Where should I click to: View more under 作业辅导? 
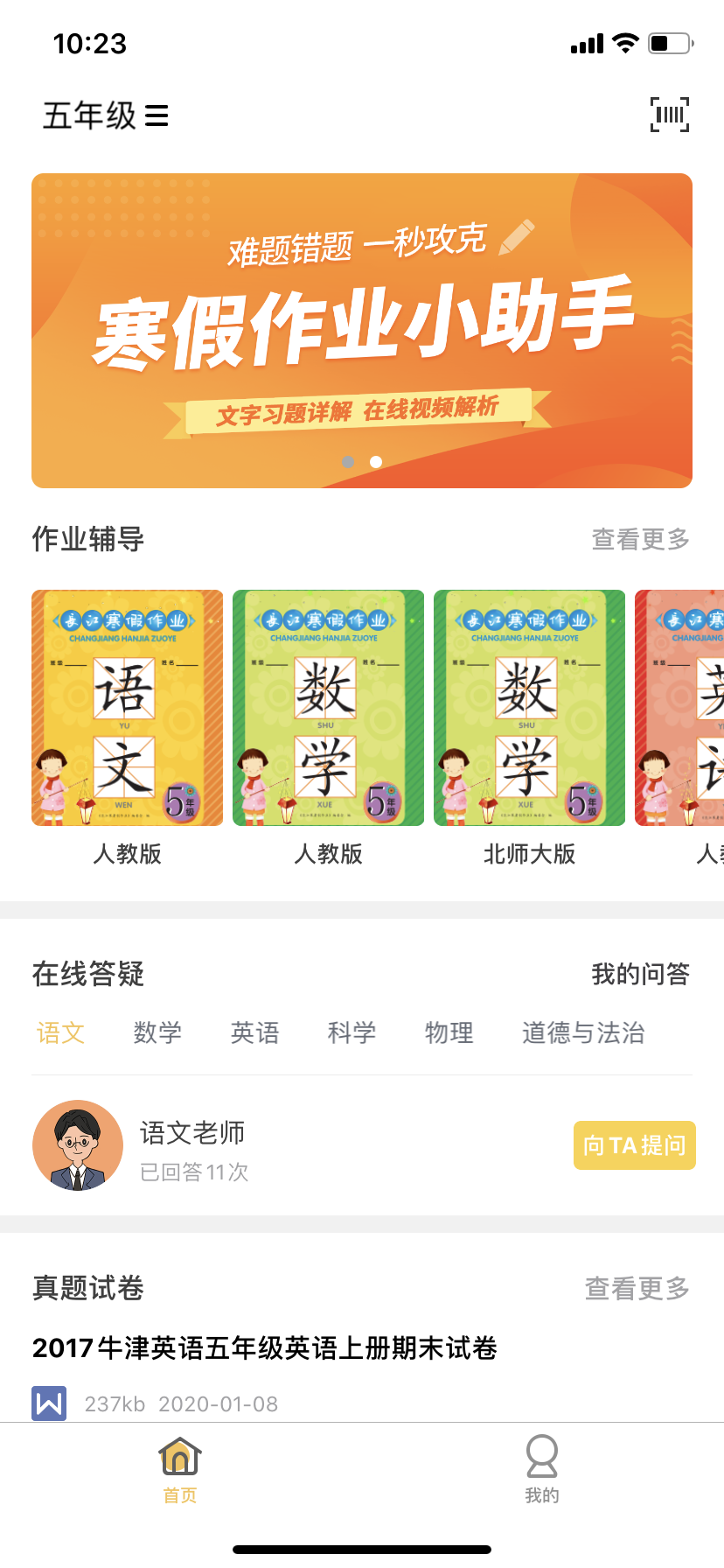click(640, 539)
